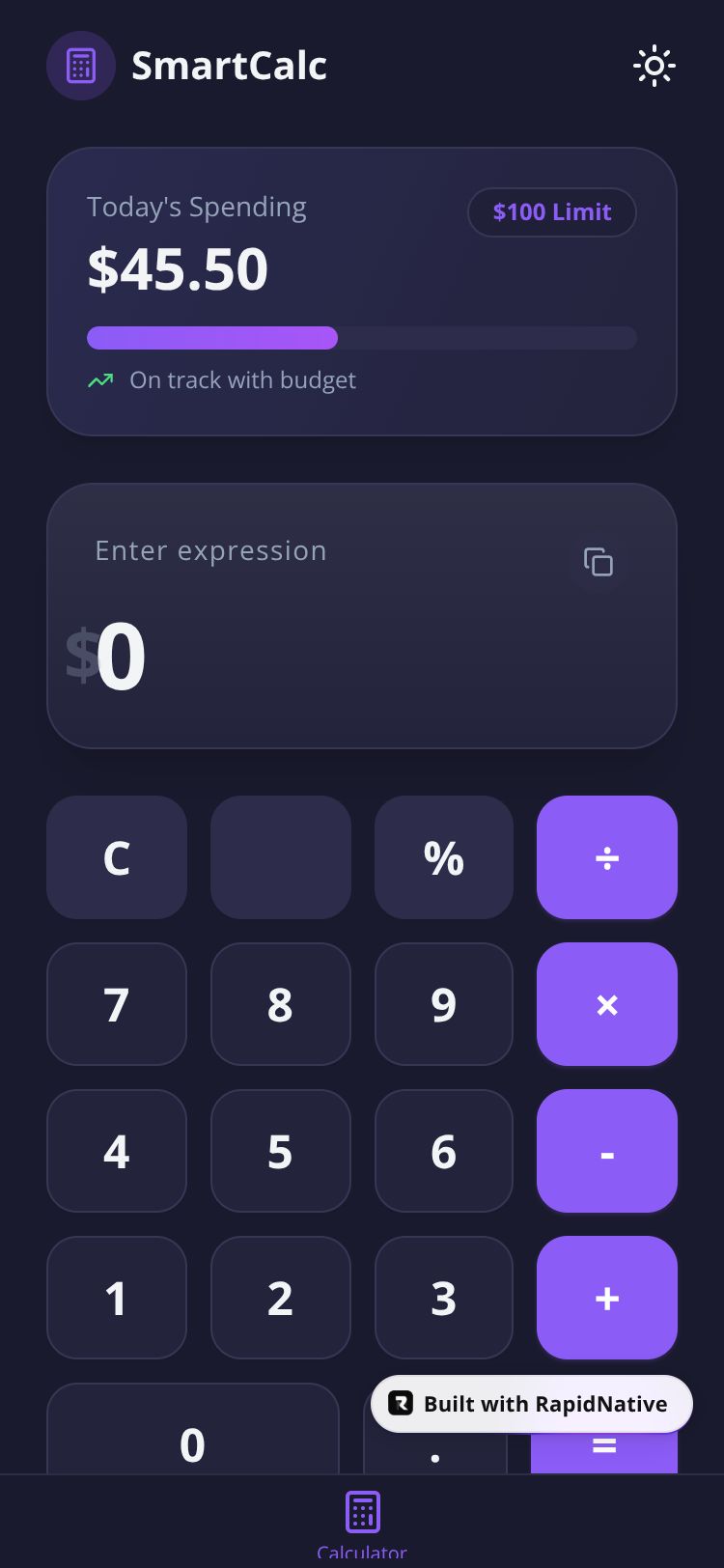
Task: Enter digit 1
Action: pos(117,1298)
